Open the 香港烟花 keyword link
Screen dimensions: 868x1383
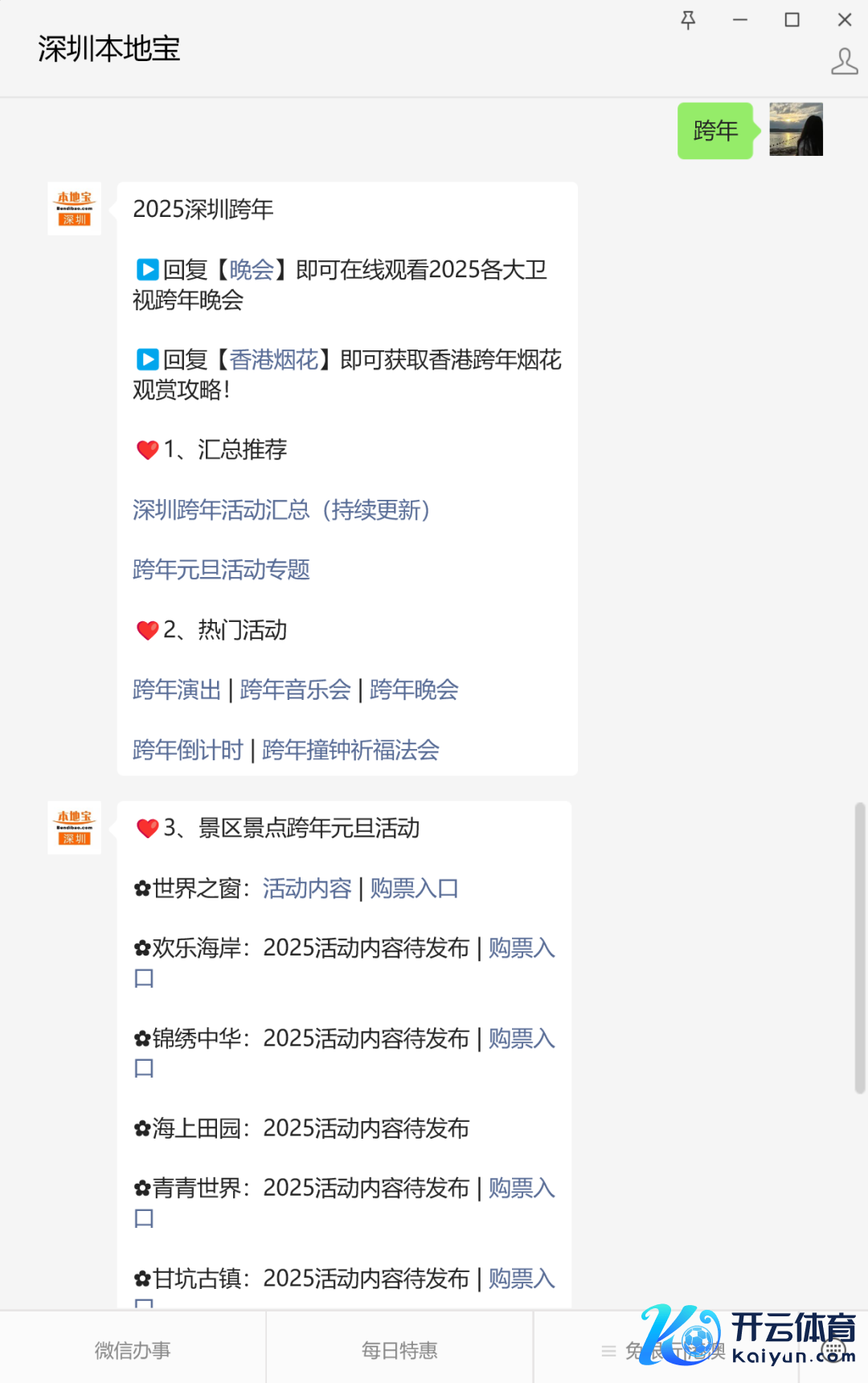pos(274,360)
